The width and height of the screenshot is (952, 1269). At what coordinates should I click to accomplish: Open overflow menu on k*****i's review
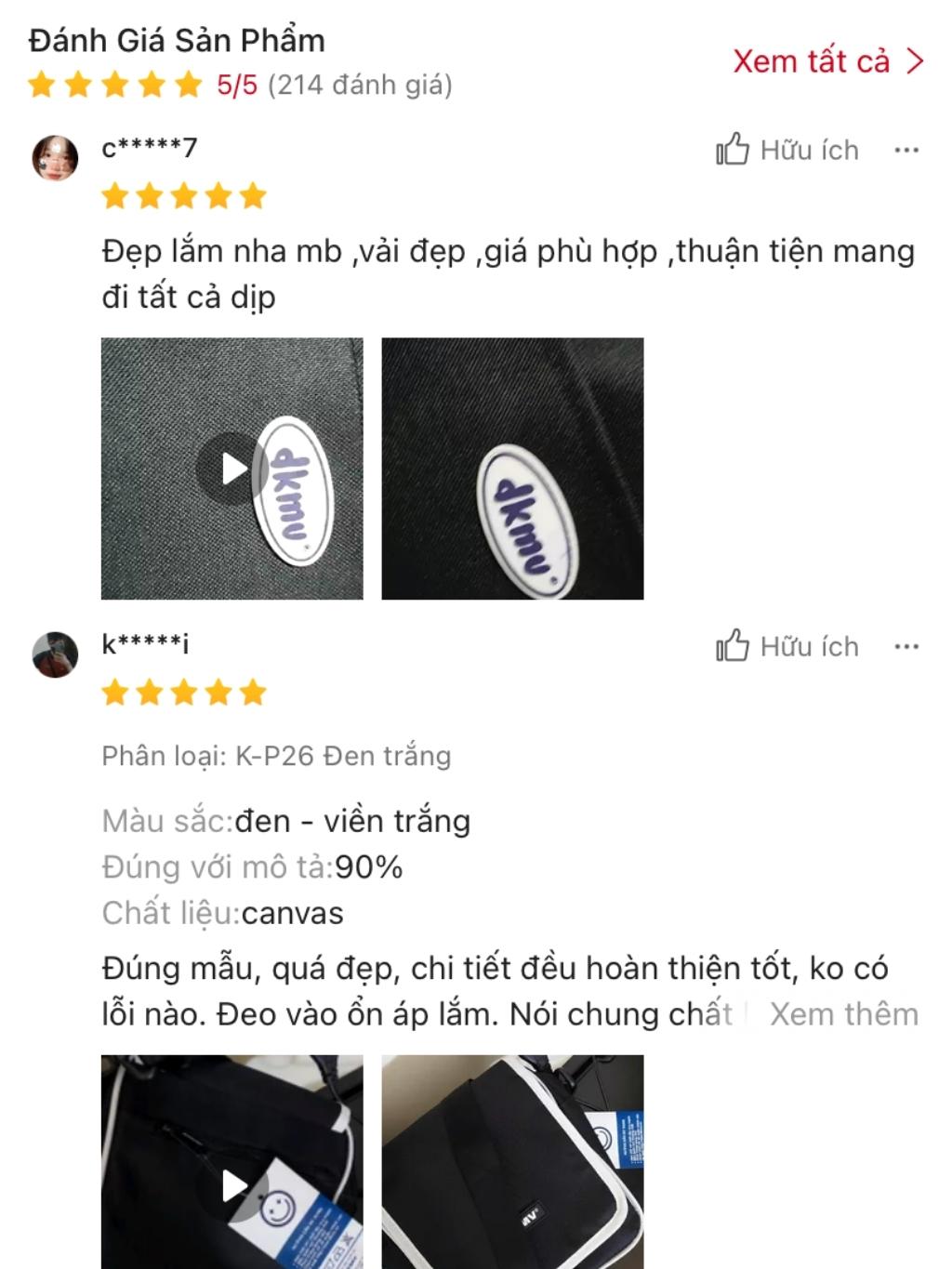coord(906,646)
